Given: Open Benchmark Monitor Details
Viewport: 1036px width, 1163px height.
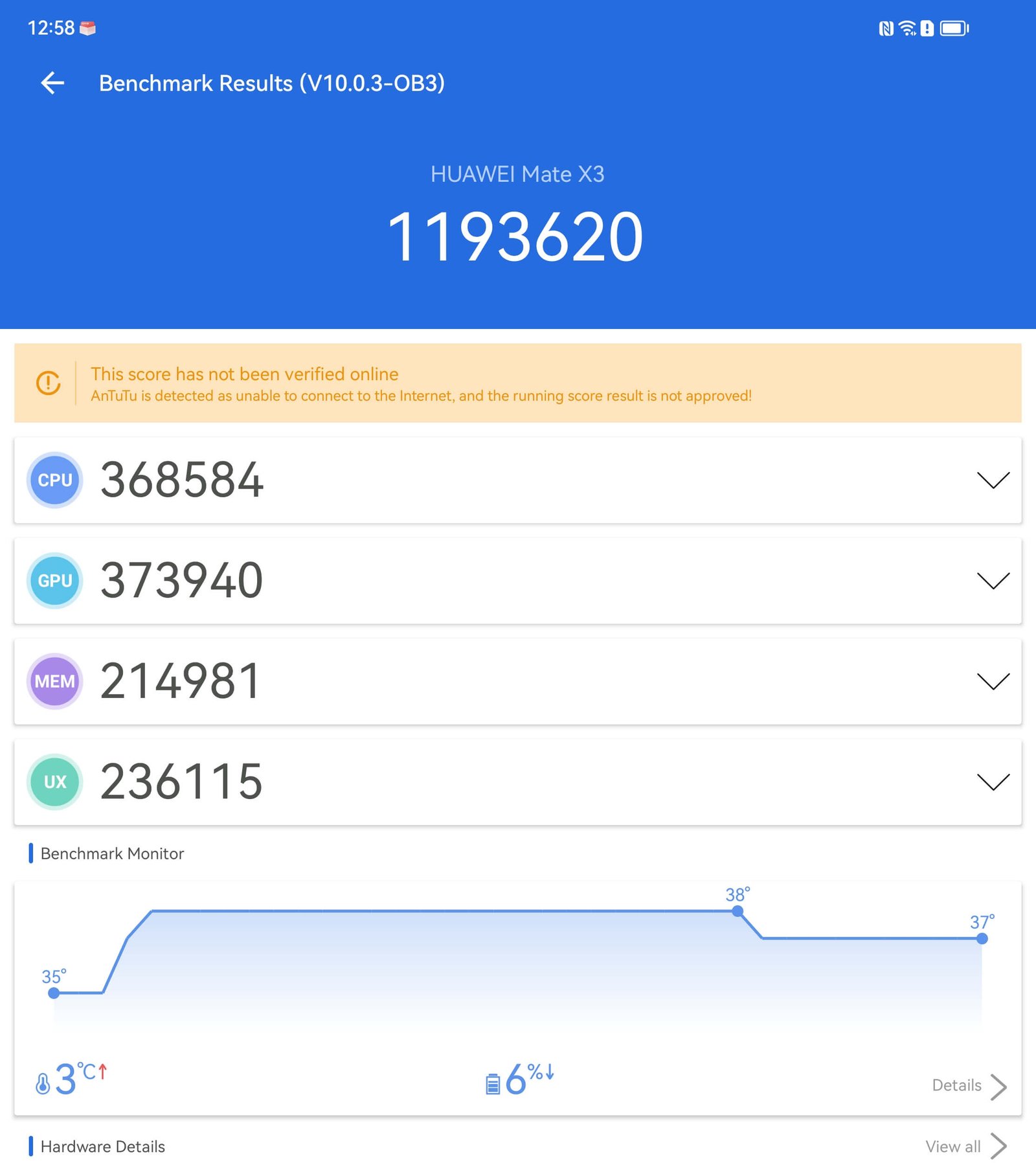Looking at the screenshot, I should point(969,1086).
